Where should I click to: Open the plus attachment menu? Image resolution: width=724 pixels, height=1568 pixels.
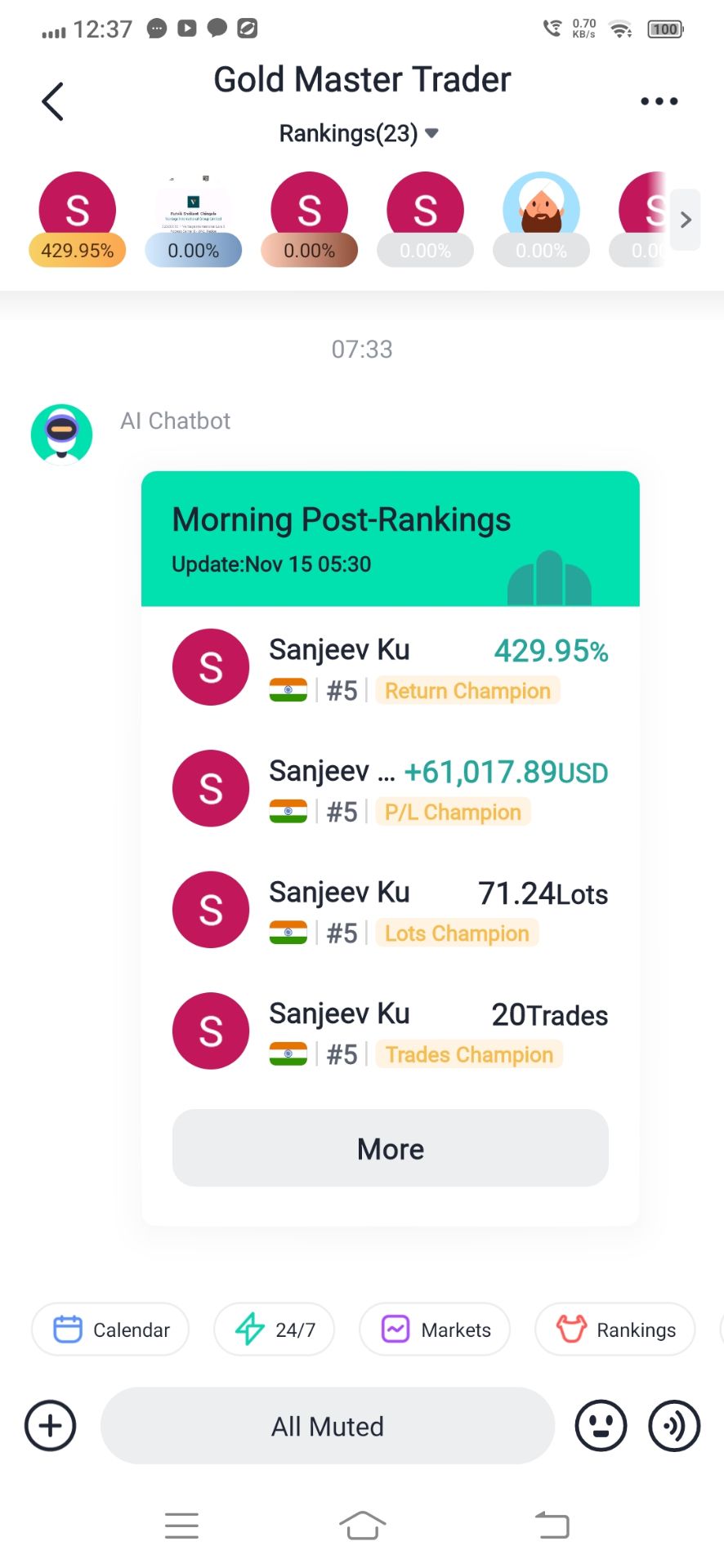(51, 1426)
